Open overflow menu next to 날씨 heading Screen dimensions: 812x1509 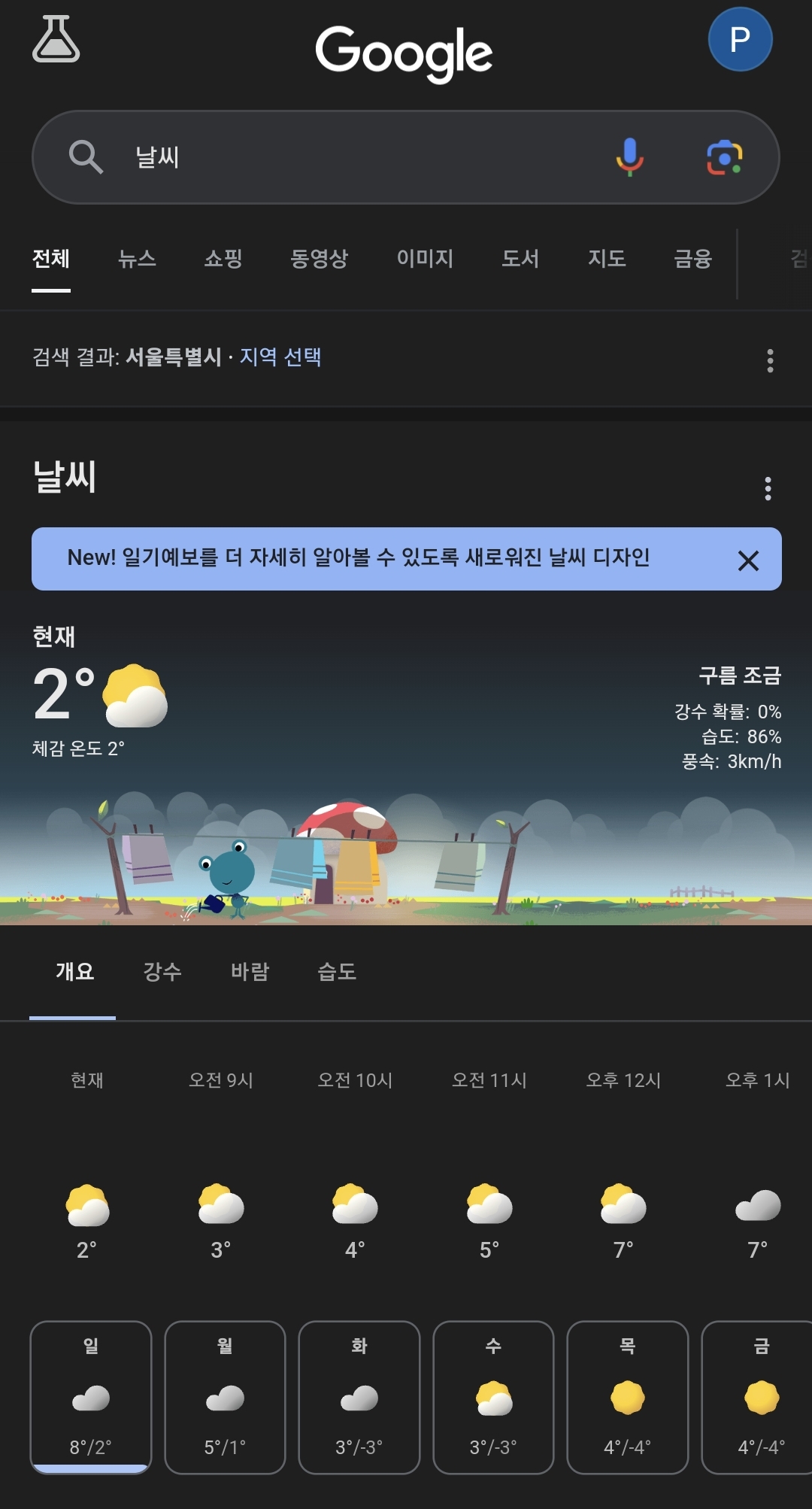tap(768, 488)
